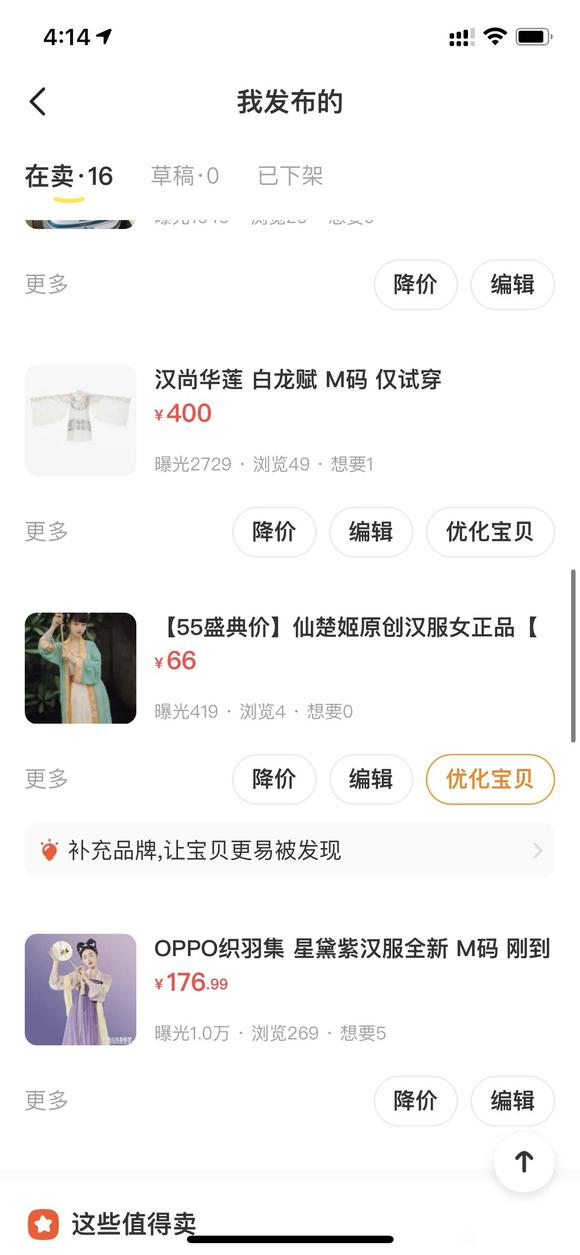Tap 降价 for the OPPO织羽集 listing

coord(416,1101)
